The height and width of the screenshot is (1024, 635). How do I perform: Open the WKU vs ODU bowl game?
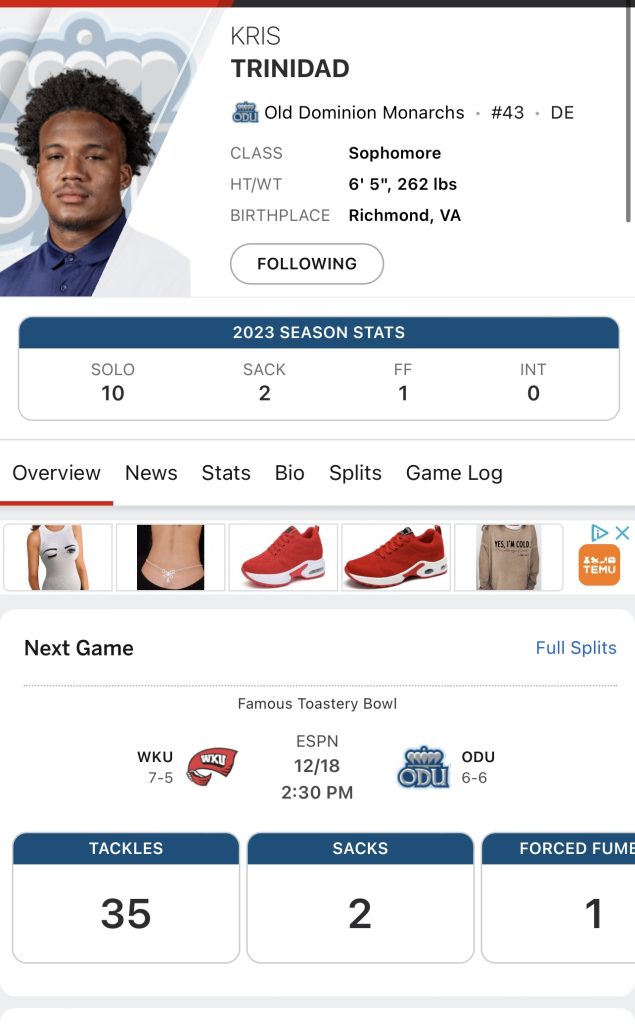(x=317, y=765)
